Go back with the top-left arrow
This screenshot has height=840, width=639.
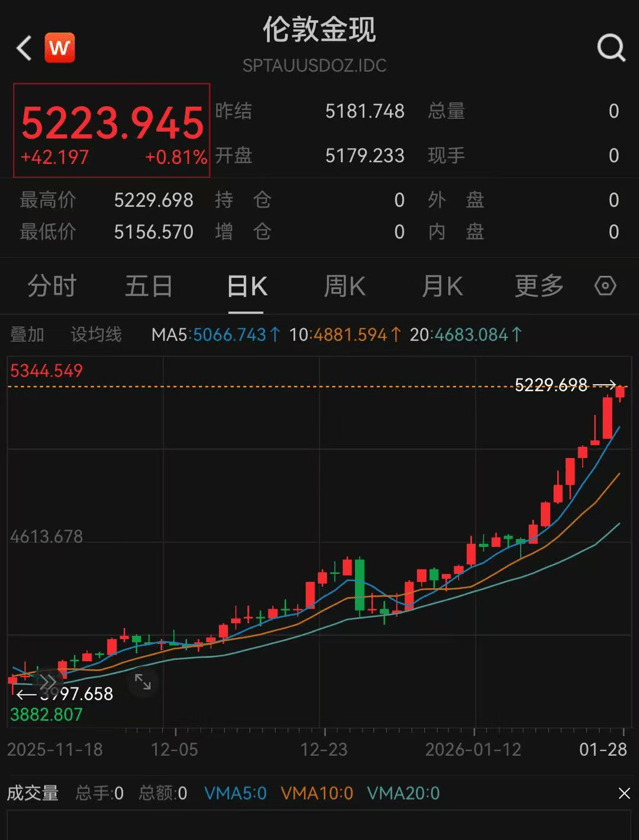tap(24, 47)
